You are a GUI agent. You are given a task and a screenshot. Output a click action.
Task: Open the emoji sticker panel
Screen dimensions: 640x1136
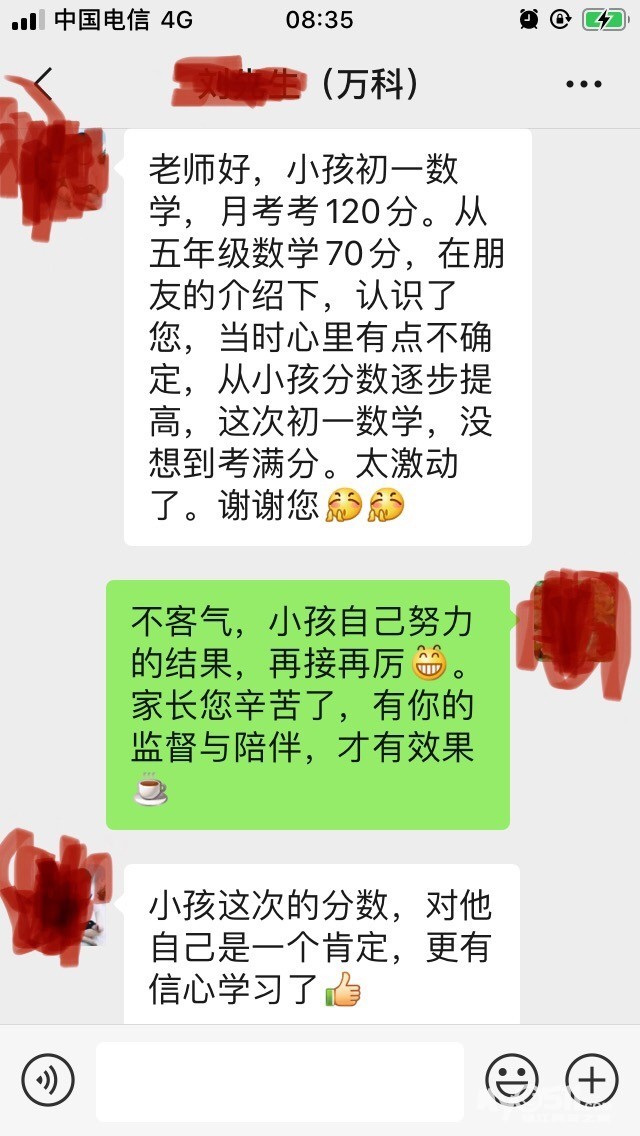pyautogui.click(x=511, y=1080)
